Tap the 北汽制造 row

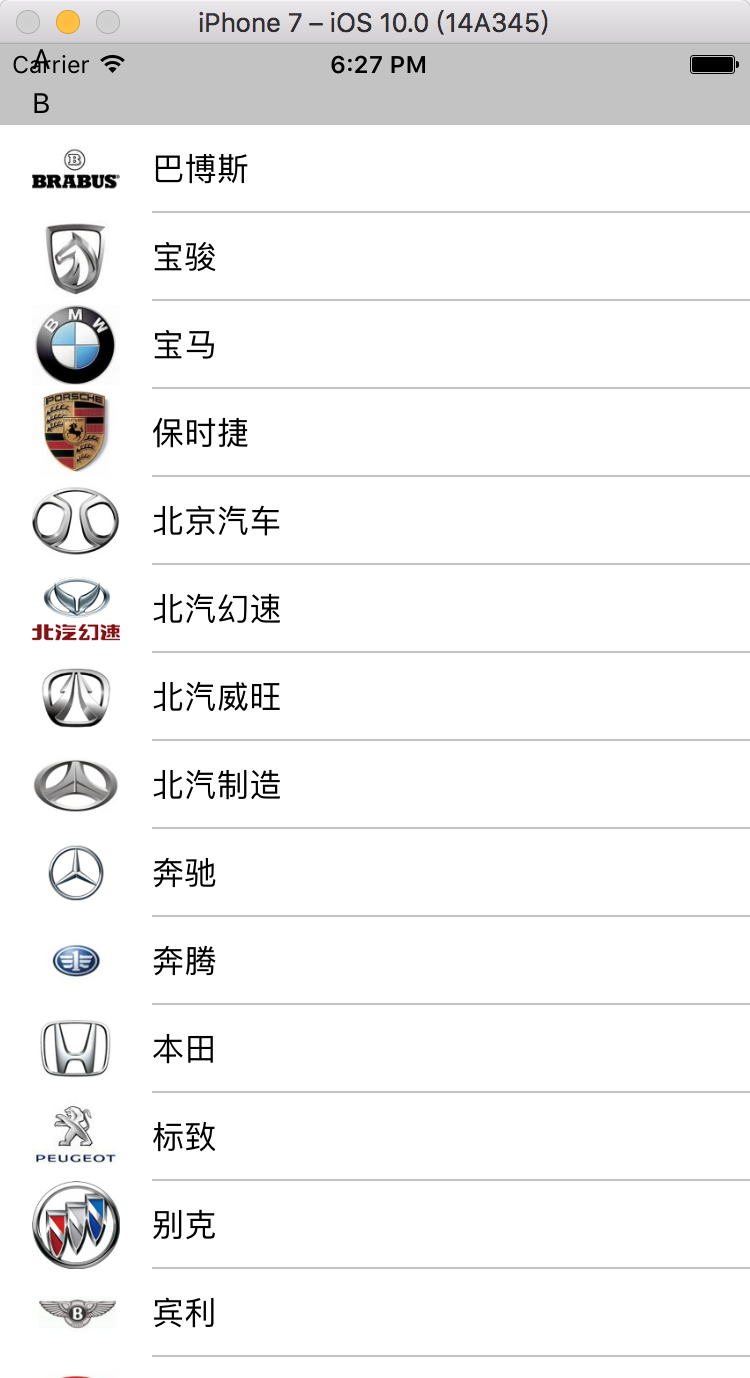(x=216, y=785)
